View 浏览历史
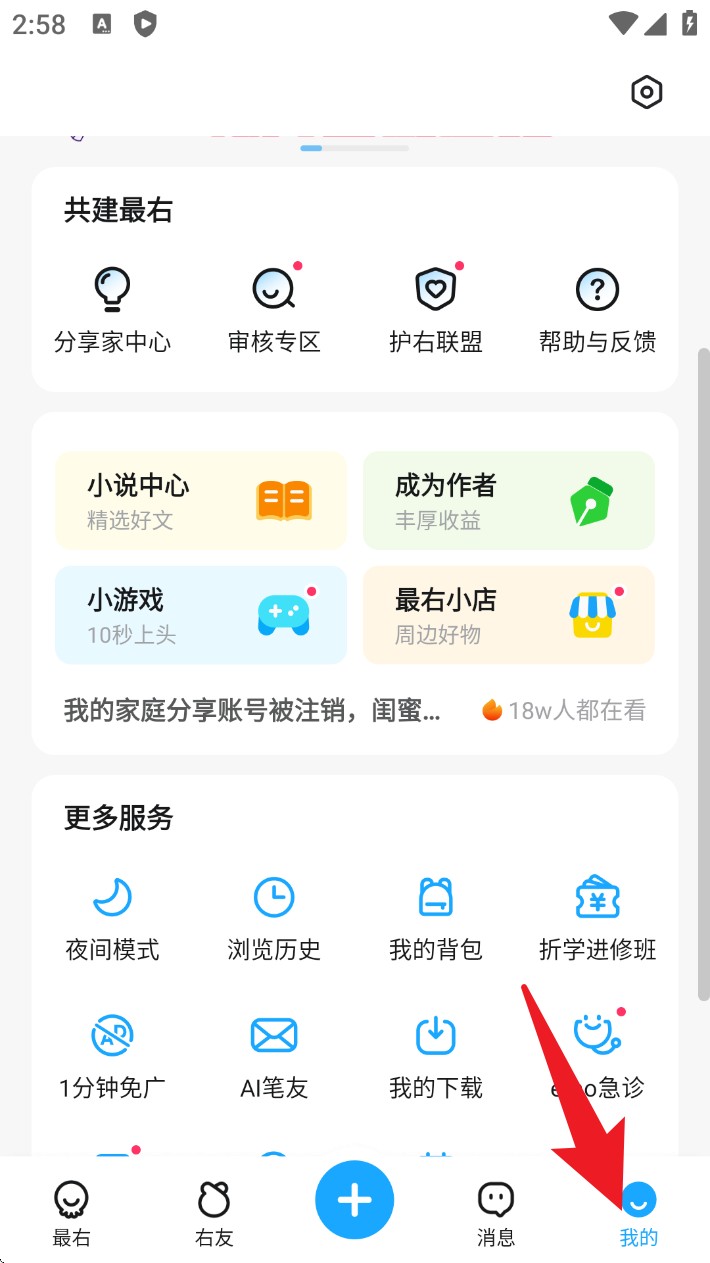Viewport: 710px width, 1263px height. (x=274, y=918)
